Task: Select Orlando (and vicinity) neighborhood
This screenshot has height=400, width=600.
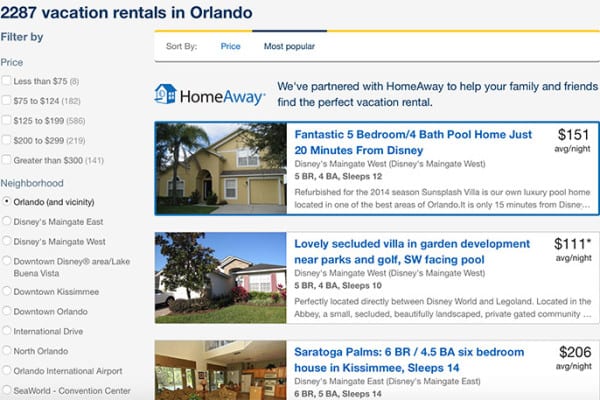Action: coord(8,201)
